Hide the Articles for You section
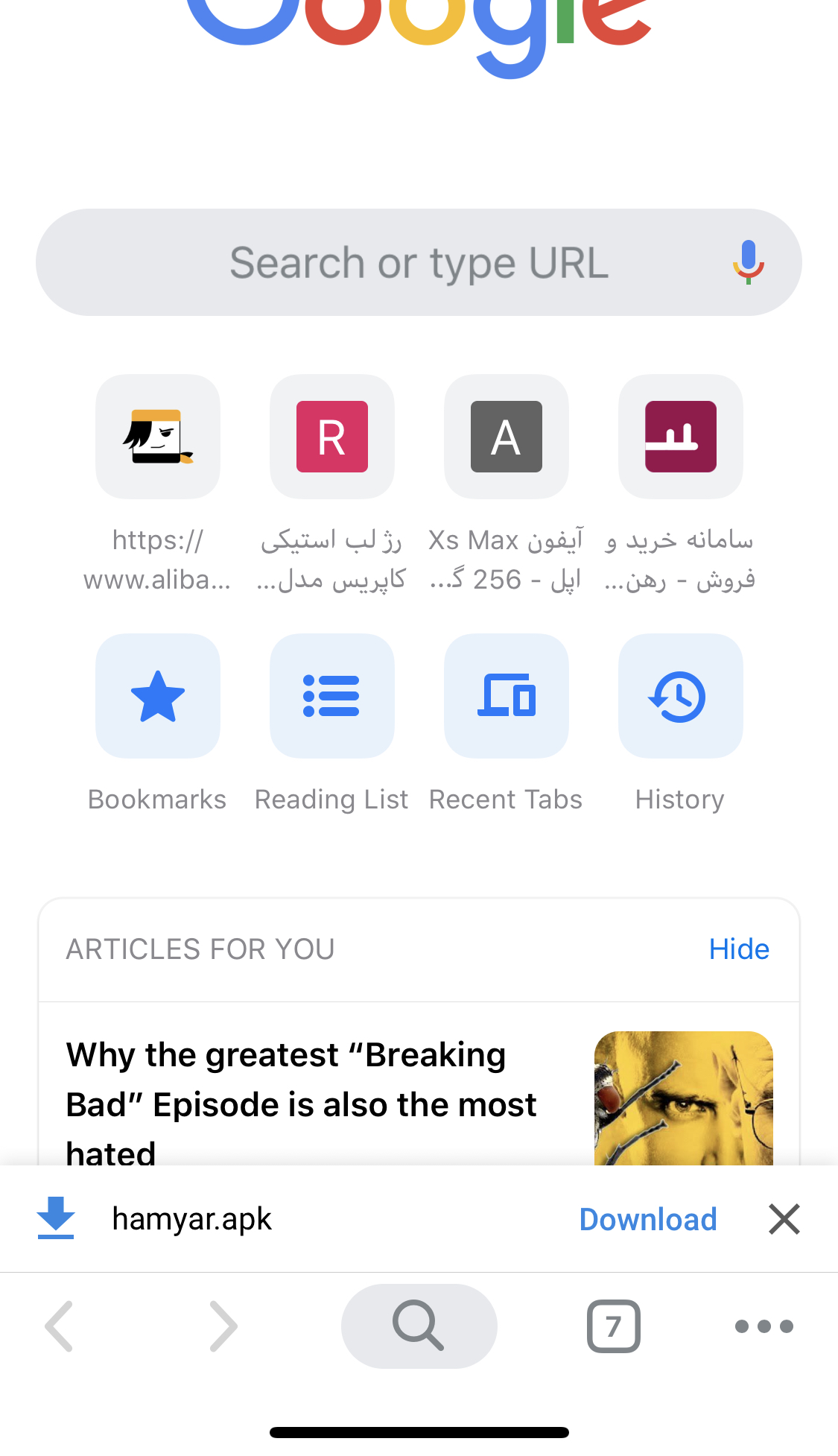Screen dimensions: 838x1456 tap(739, 949)
